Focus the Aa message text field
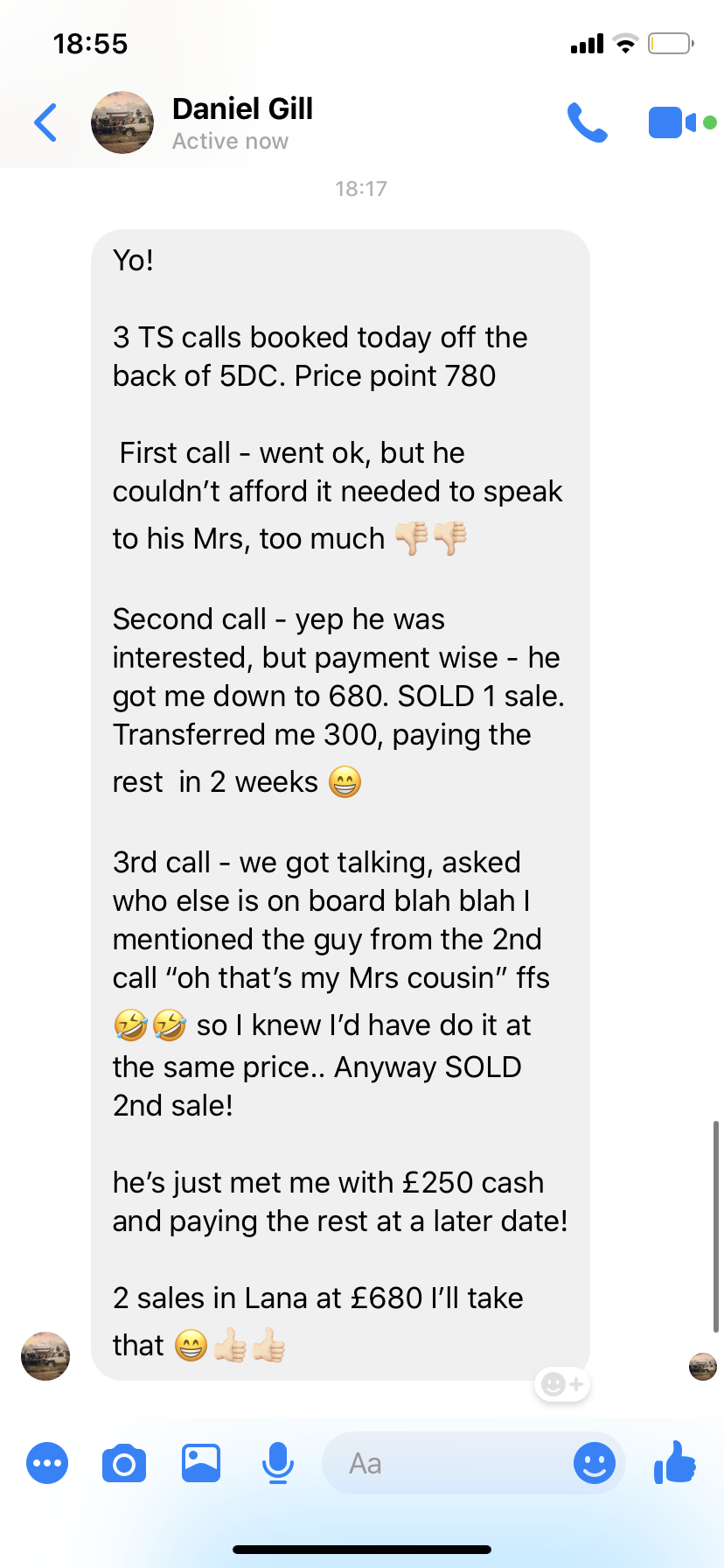Image resolution: width=724 pixels, height=1568 pixels. pyautogui.click(x=446, y=1463)
